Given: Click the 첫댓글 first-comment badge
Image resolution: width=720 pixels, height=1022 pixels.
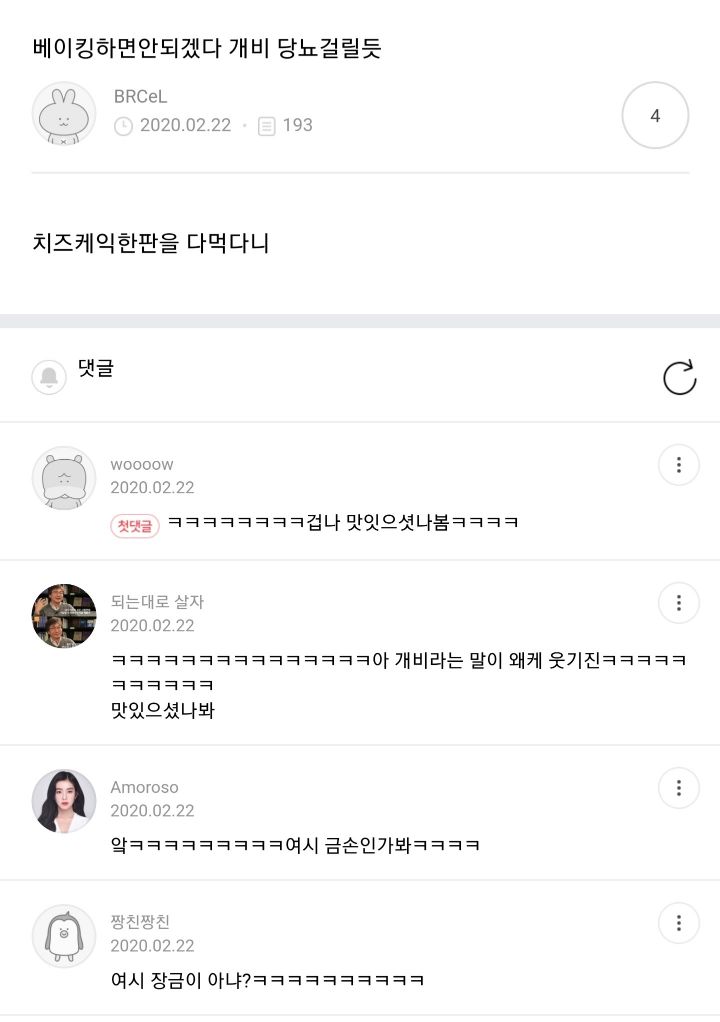Looking at the screenshot, I should coord(133,522).
